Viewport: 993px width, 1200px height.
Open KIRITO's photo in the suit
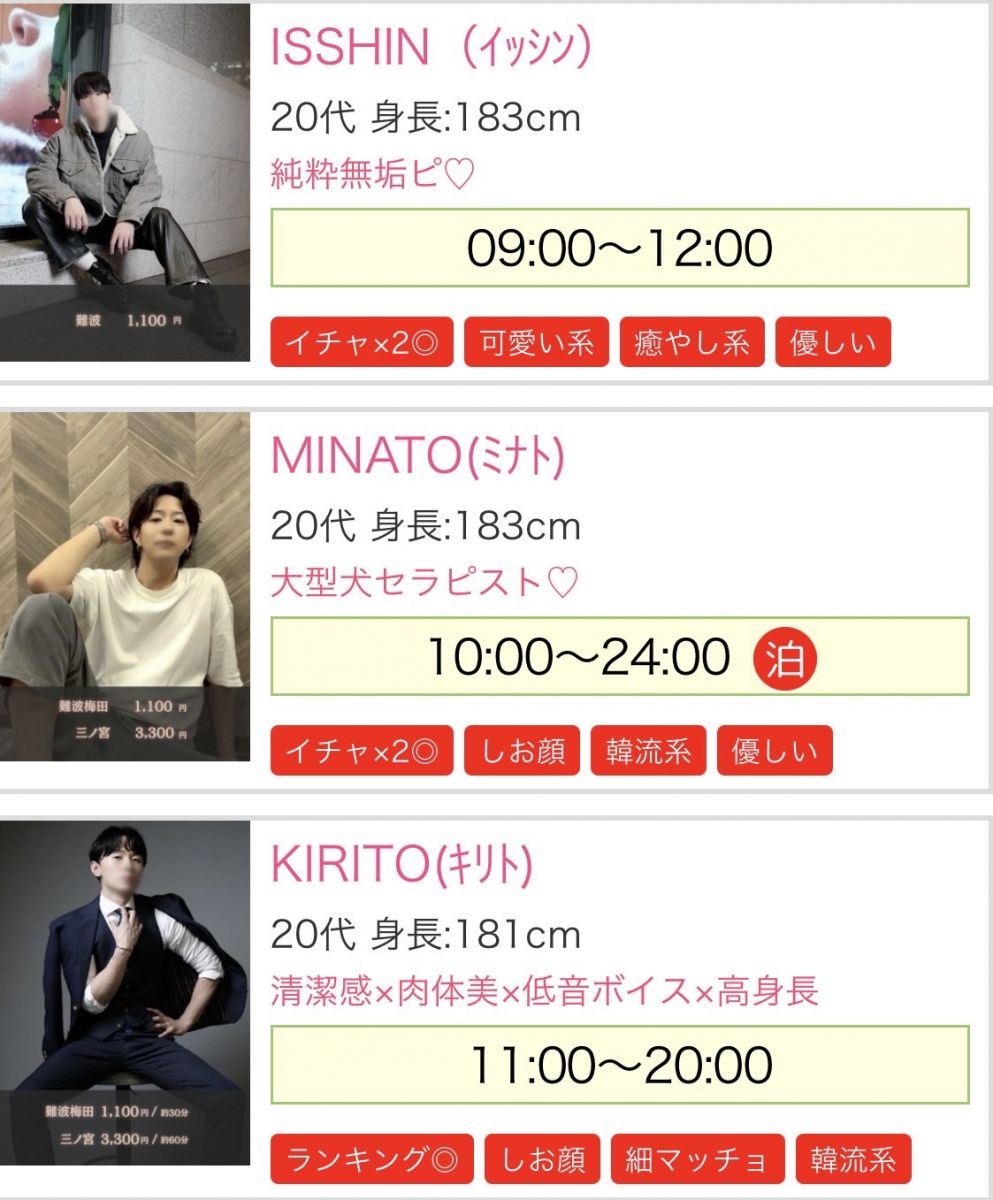tap(124, 992)
